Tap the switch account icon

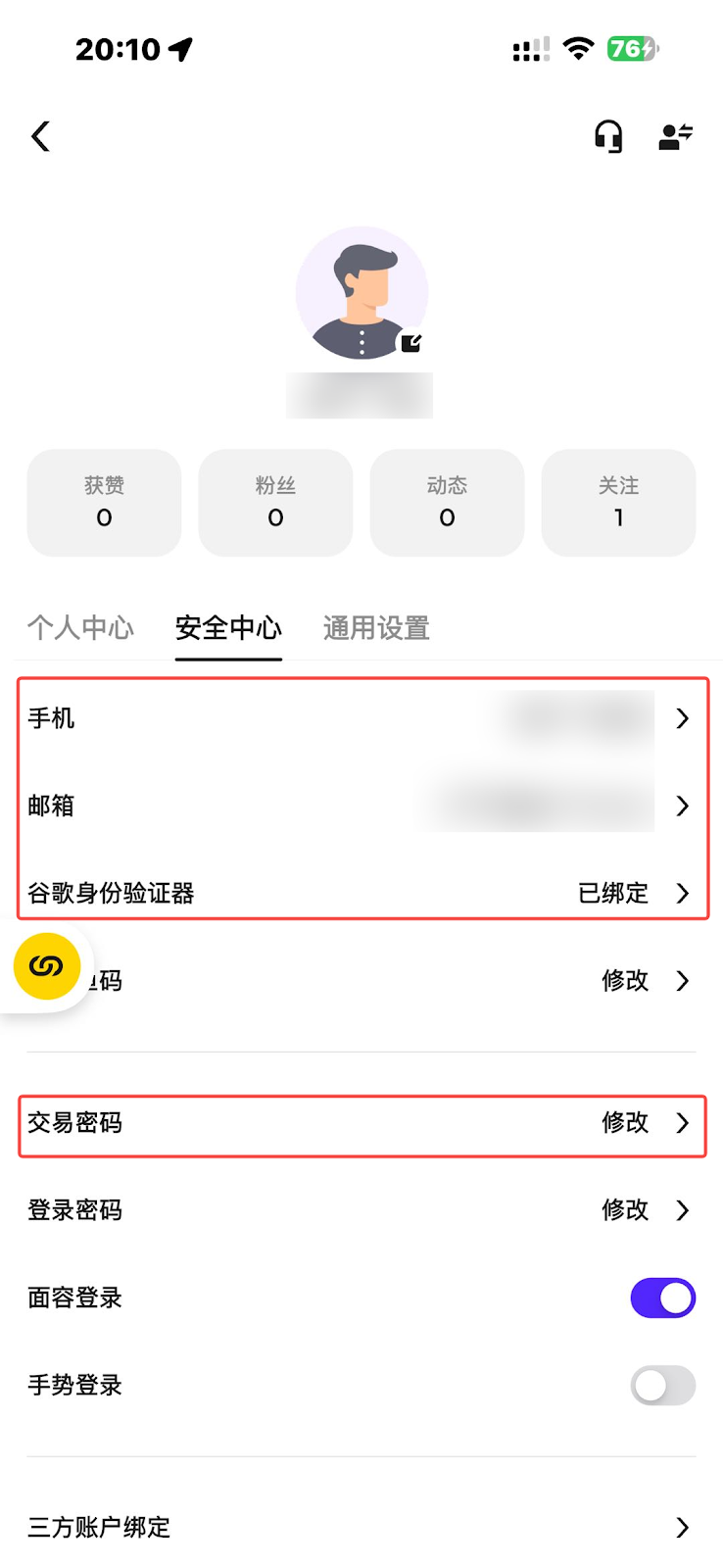(675, 136)
